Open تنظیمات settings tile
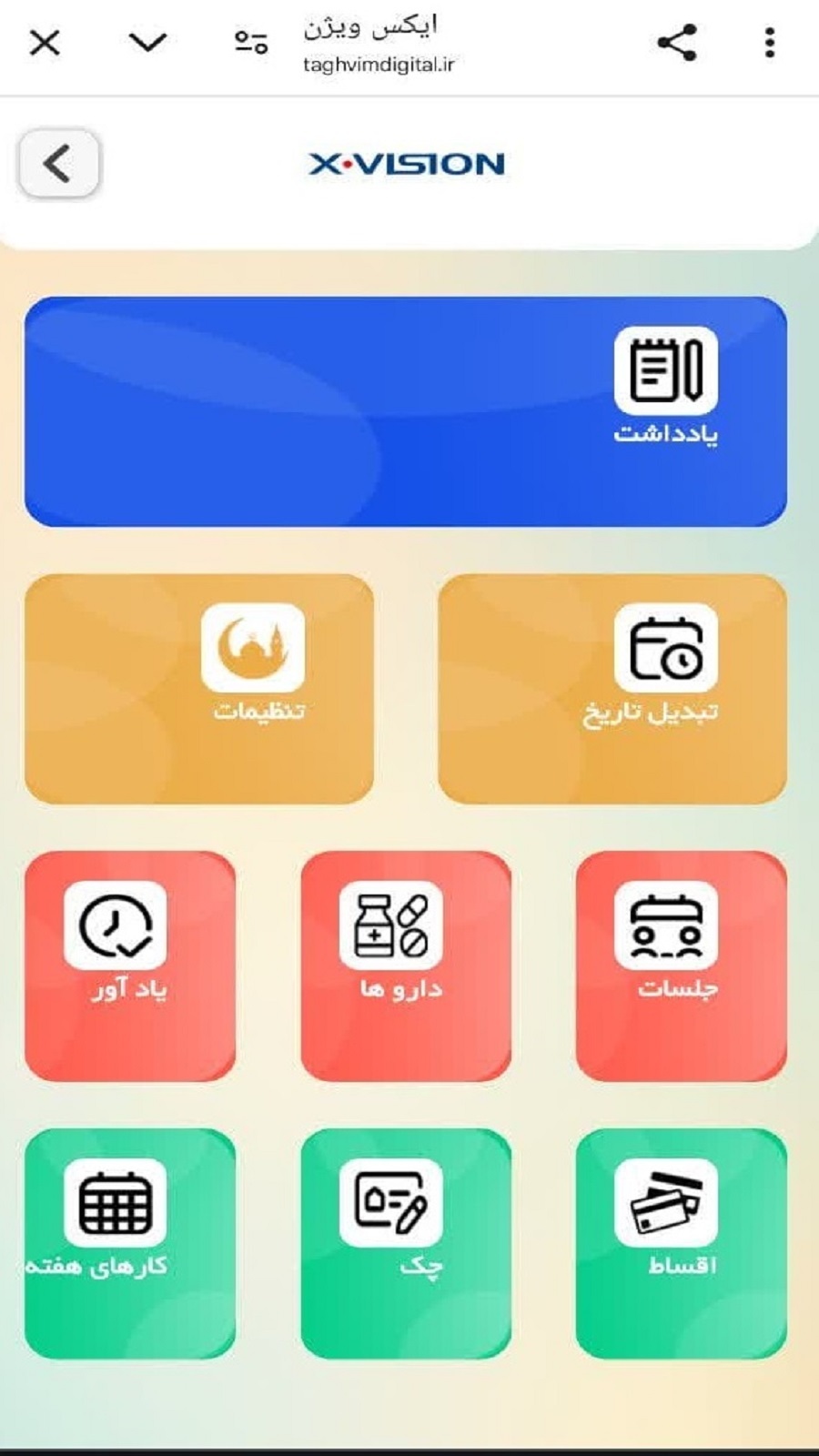 click(199, 689)
